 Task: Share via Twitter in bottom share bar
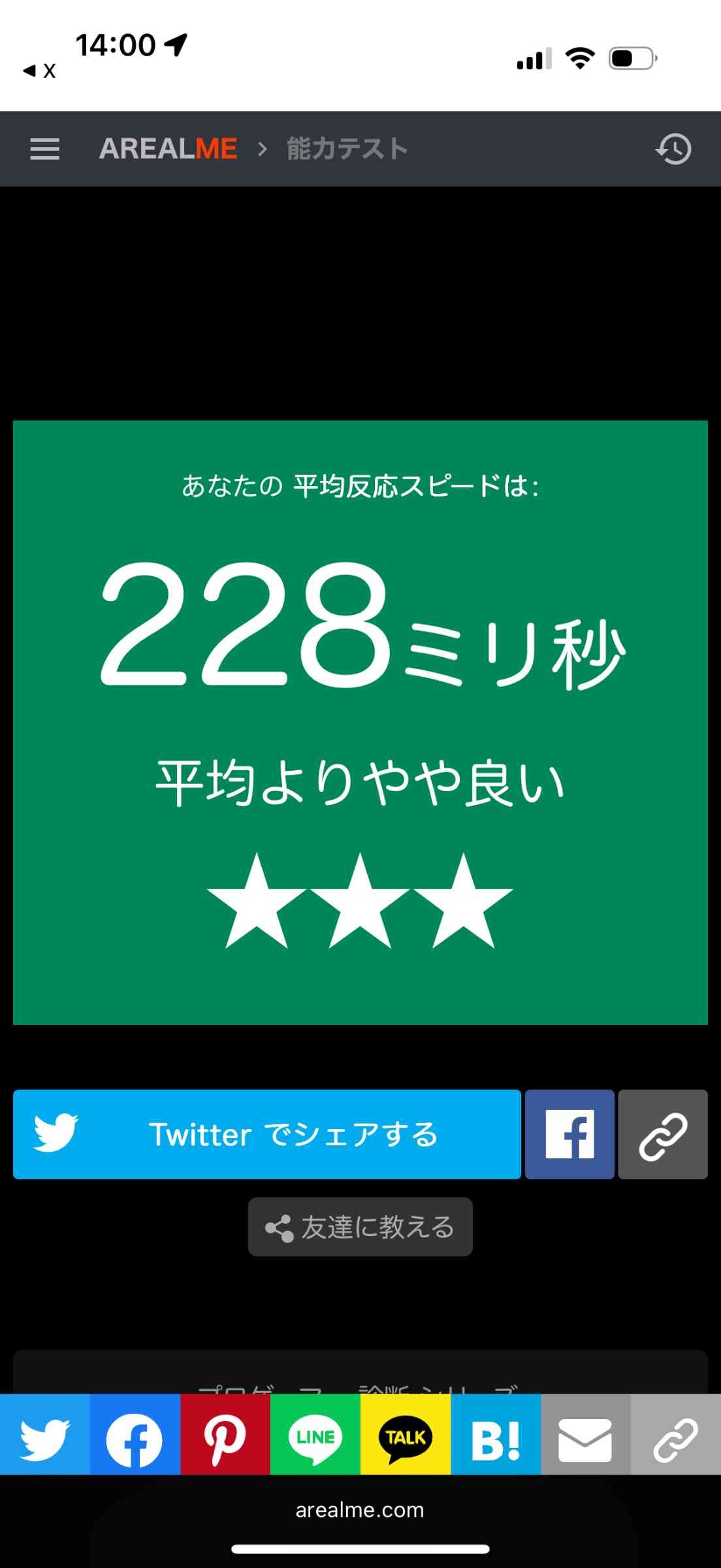coord(44,1440)
